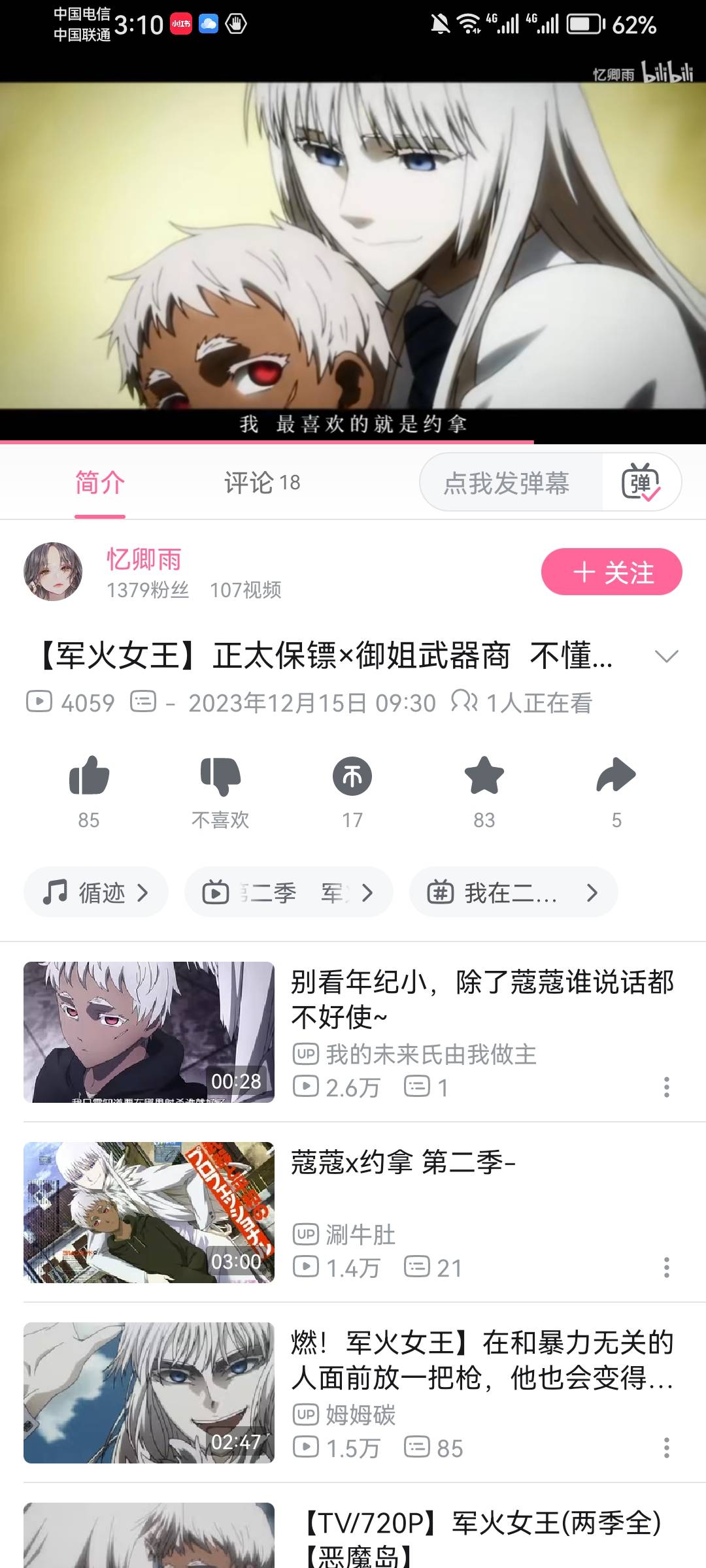Screen dimensions: 706x1568
Task: Open more options for 姆姆碳's video
Action: (666, 1448)
